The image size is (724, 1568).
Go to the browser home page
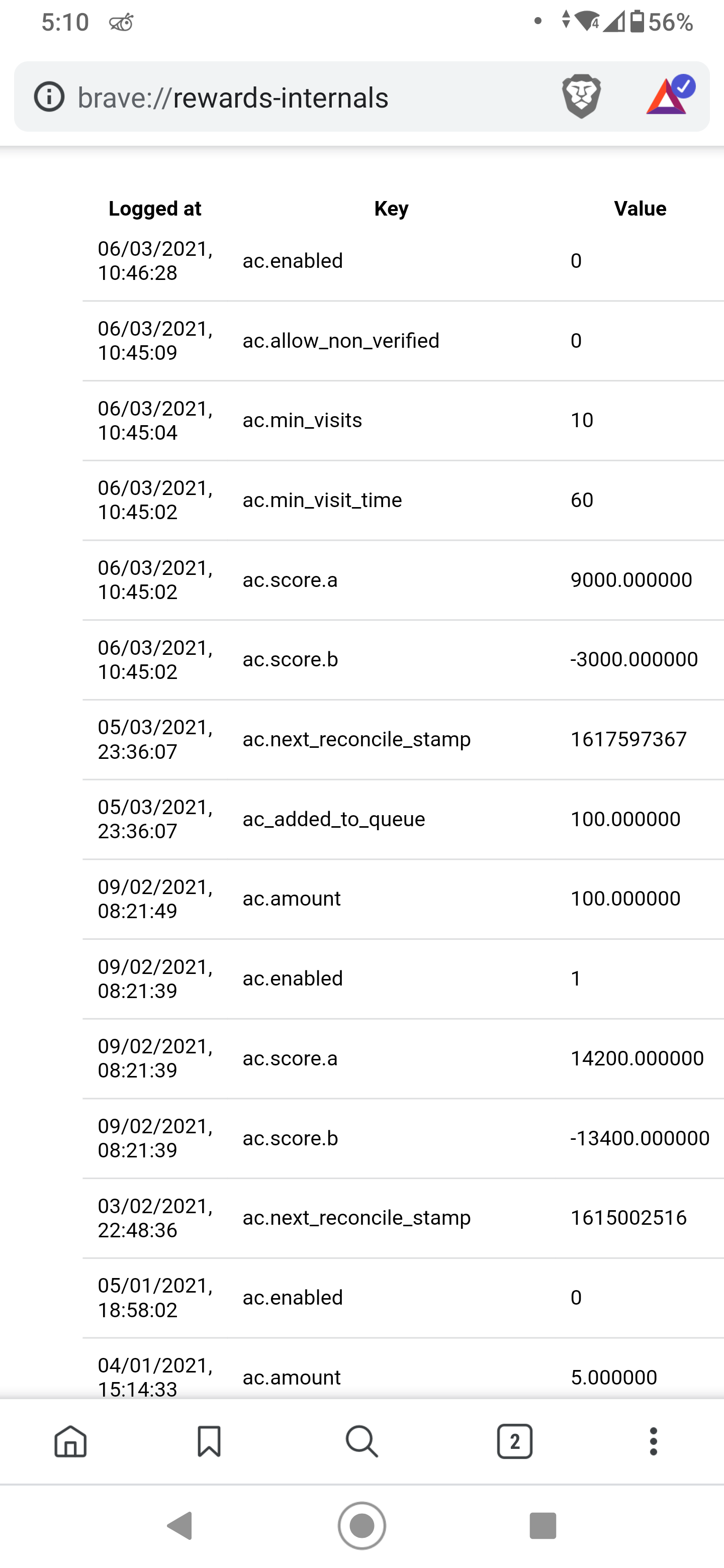pyautogui.click(x=70, y=1441)
